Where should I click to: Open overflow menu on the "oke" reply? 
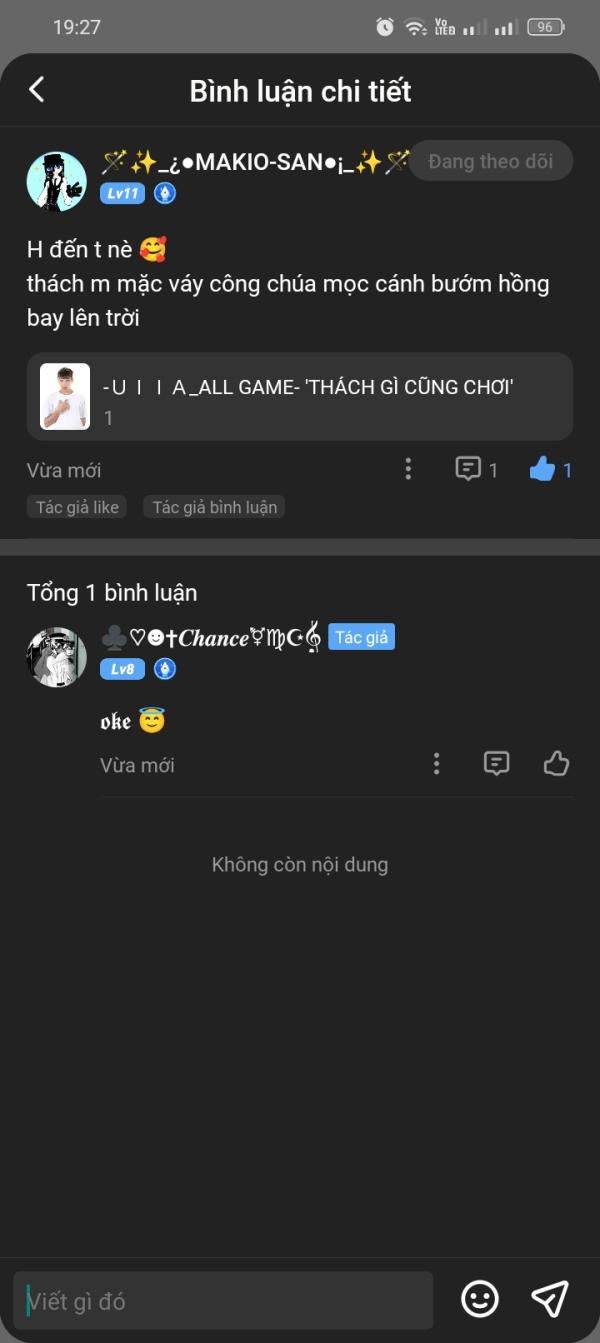[x=436, y=764]
